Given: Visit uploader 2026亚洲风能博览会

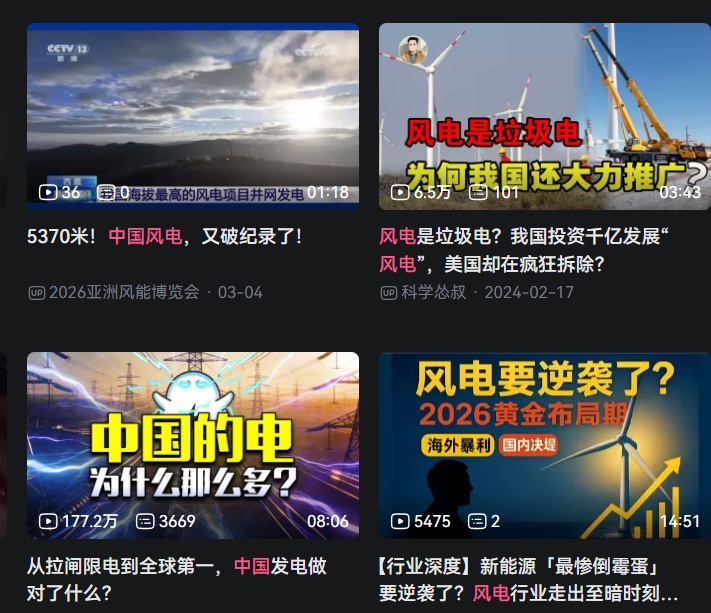Looking at the screenshot, I should [123, 292].
